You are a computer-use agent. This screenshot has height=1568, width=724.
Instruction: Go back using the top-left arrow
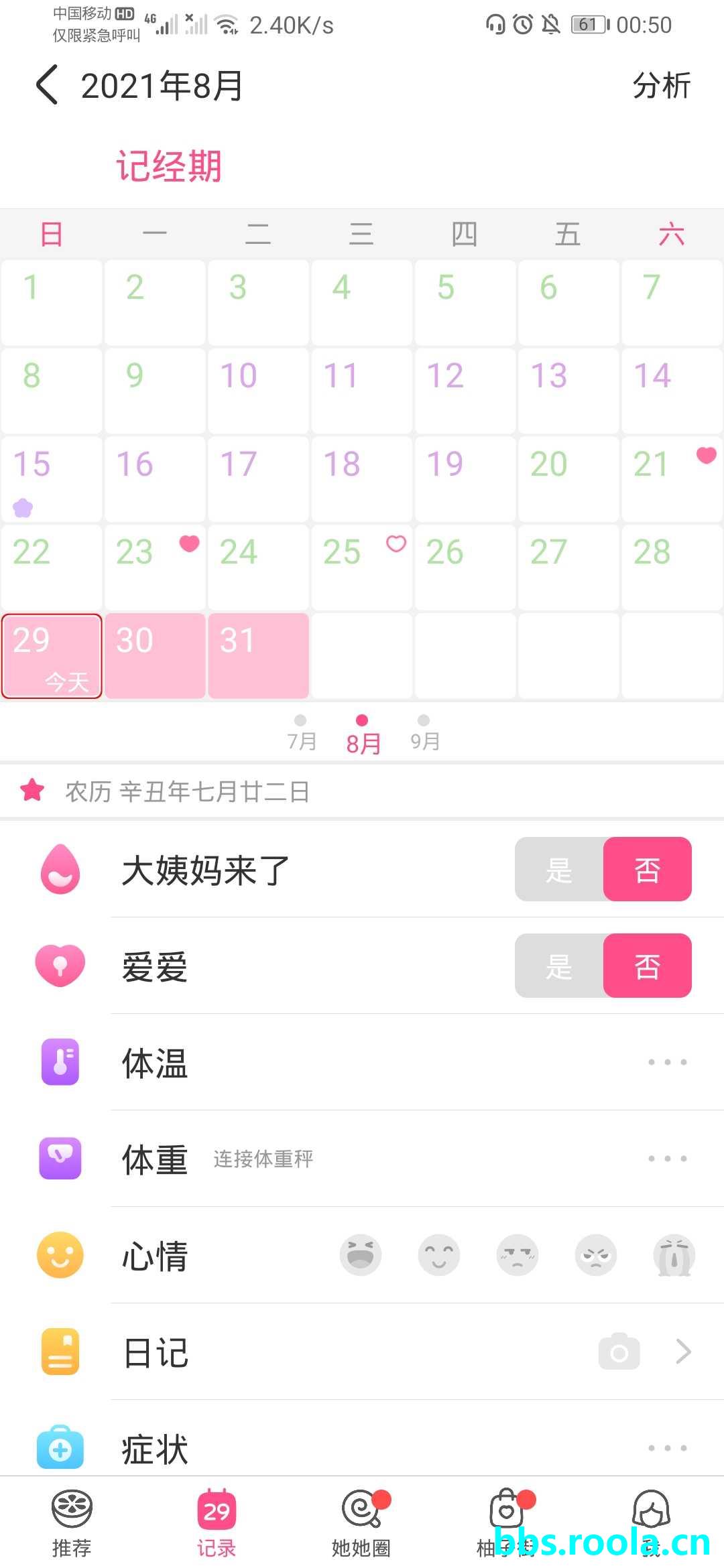point(47,85)
